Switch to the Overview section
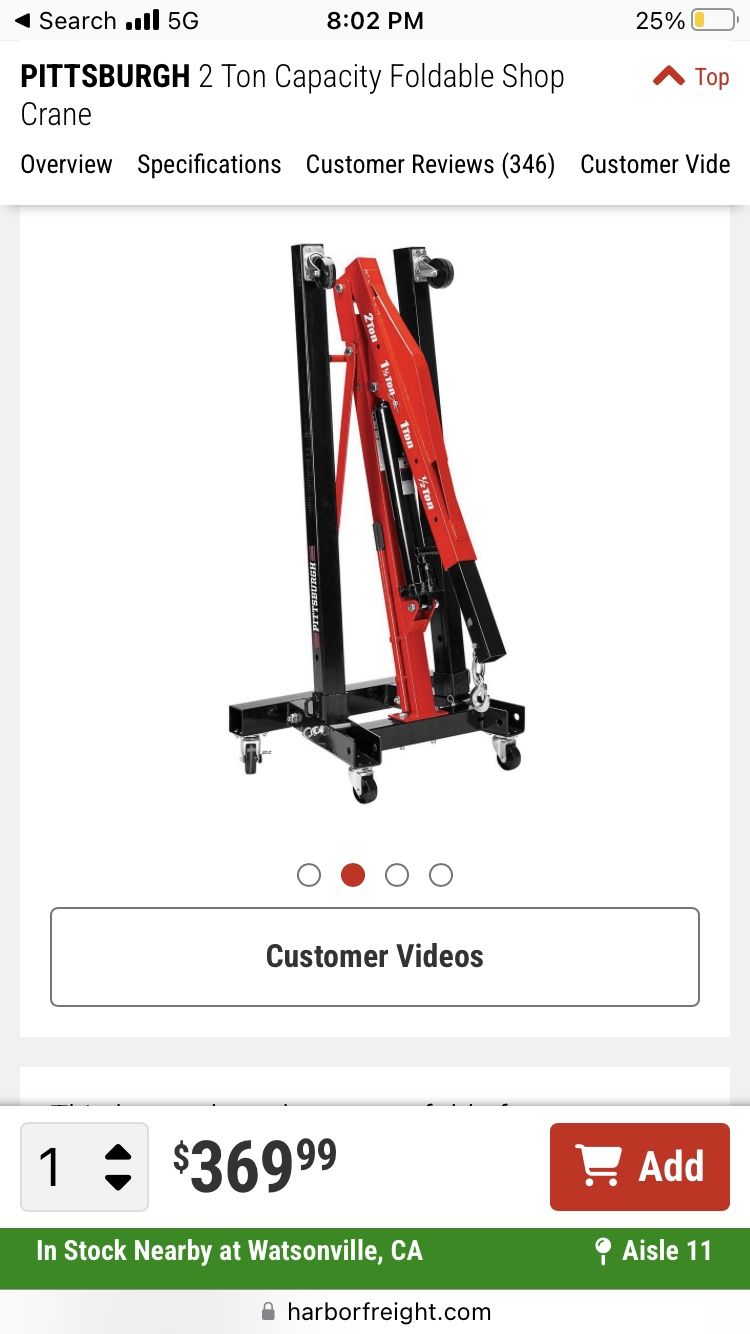 (66, 164)
